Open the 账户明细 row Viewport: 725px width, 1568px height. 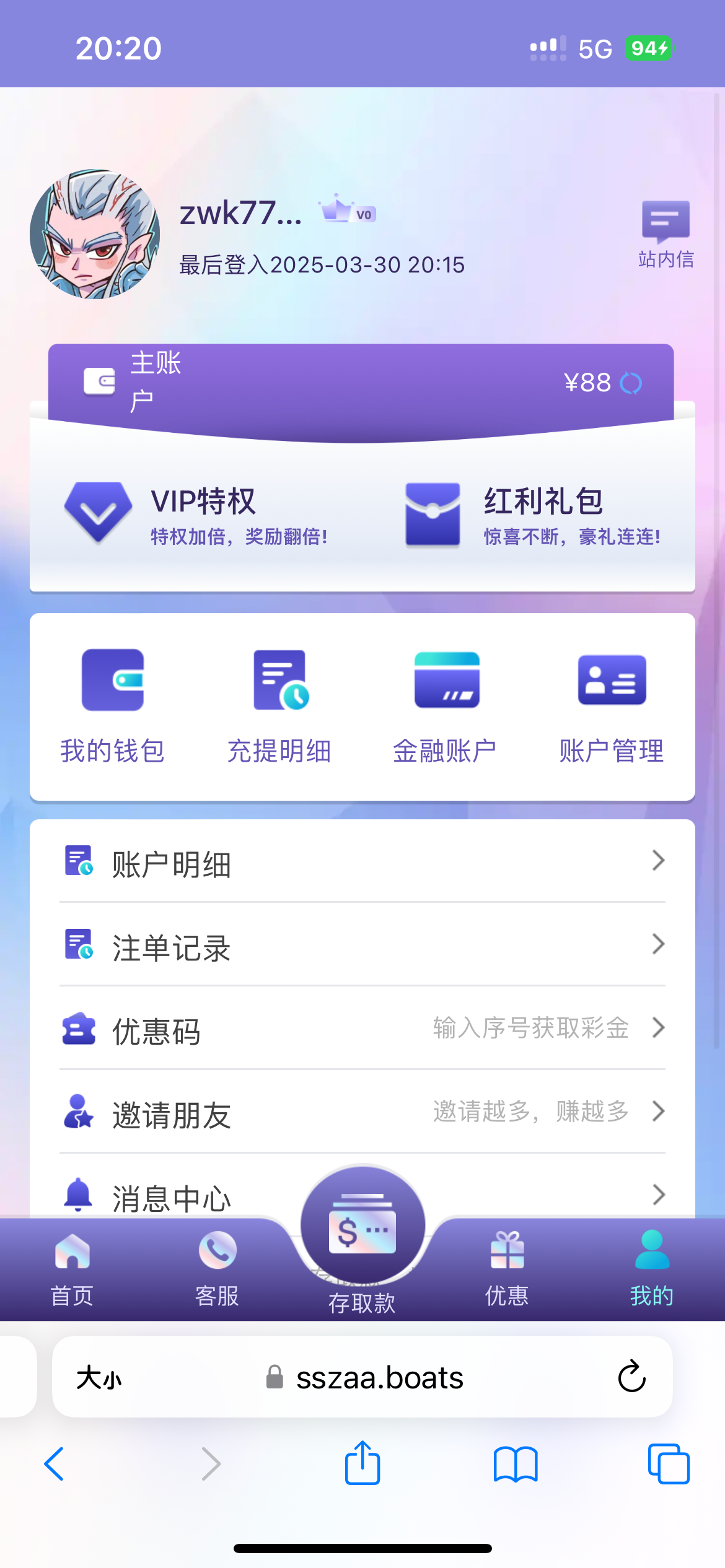click(362, 862)
